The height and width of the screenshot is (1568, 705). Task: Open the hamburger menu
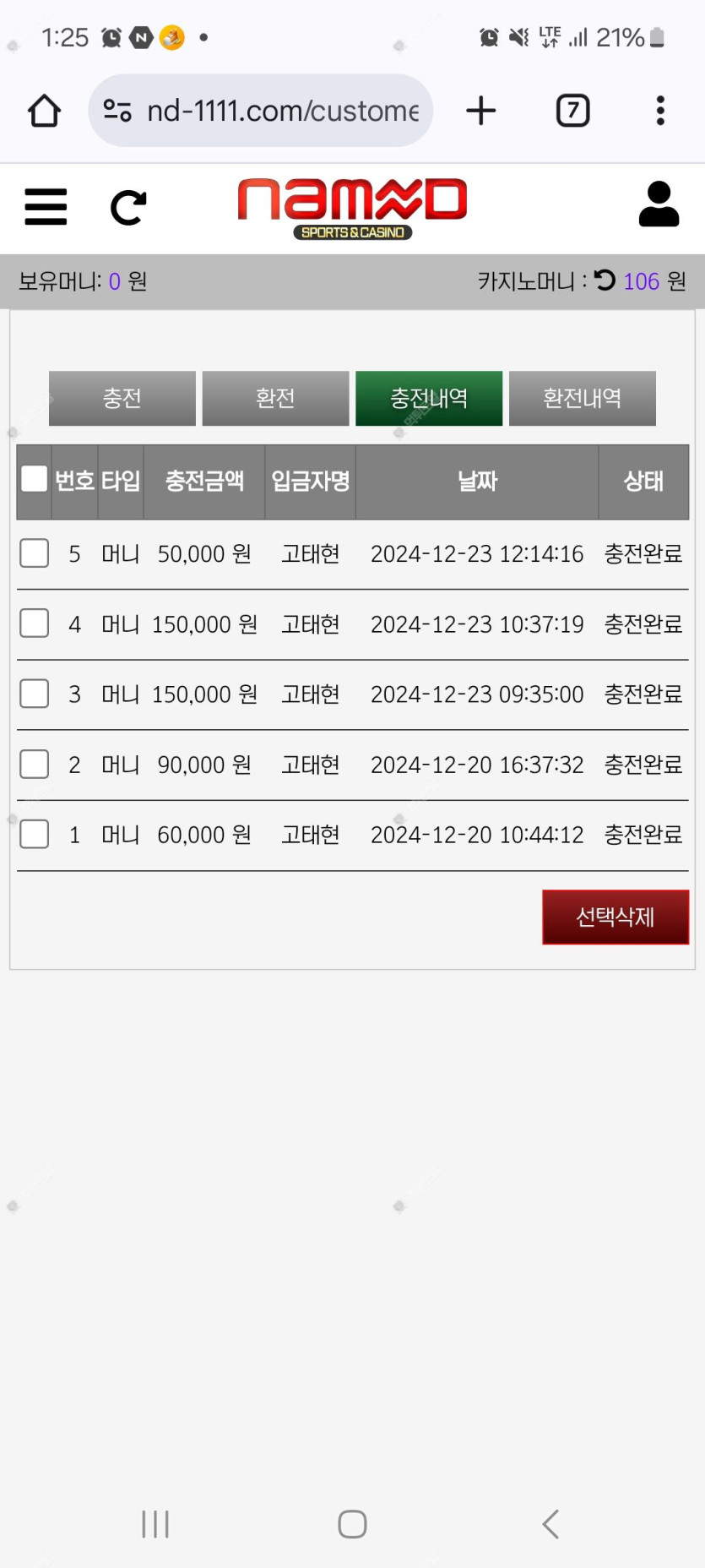tap(46, 207)
